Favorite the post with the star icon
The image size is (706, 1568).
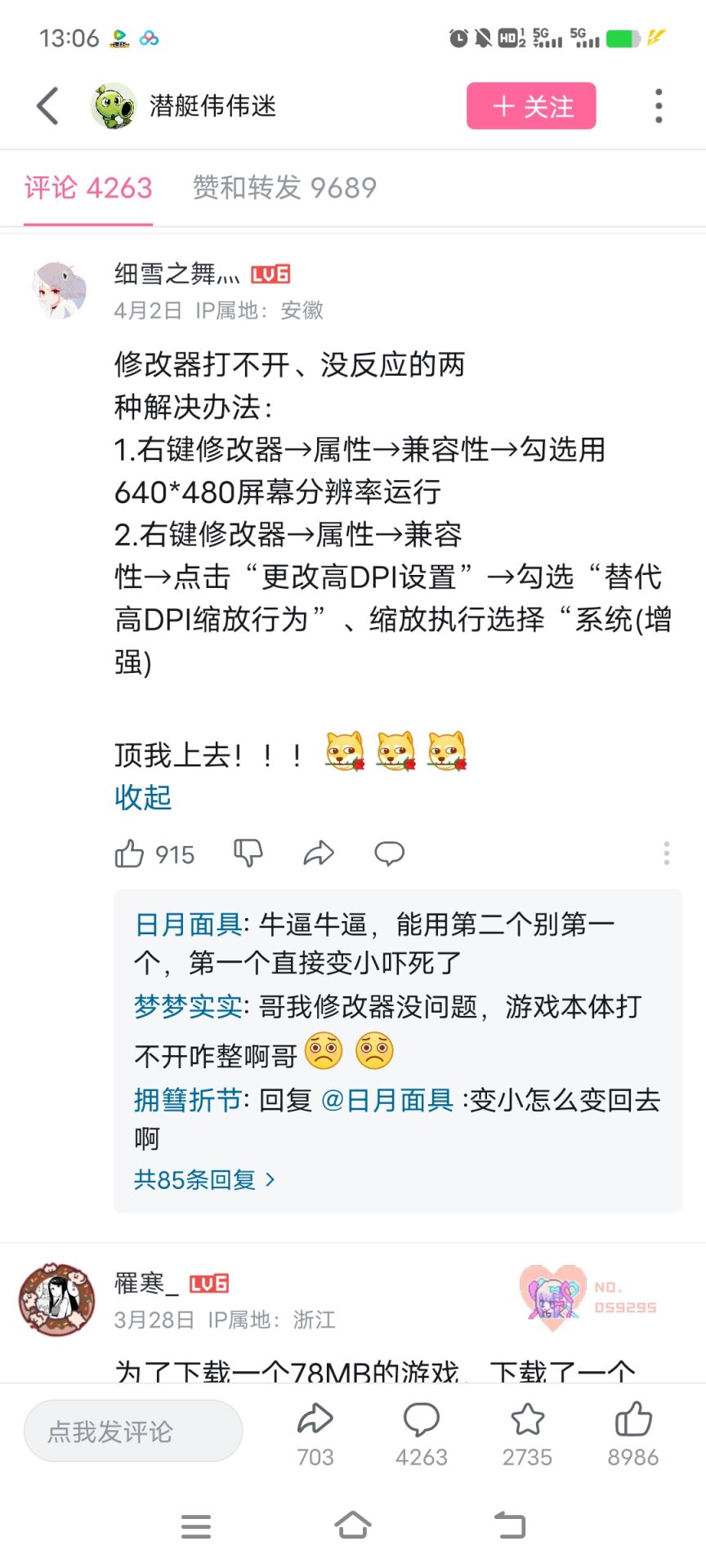click(x=527, y=1429)
